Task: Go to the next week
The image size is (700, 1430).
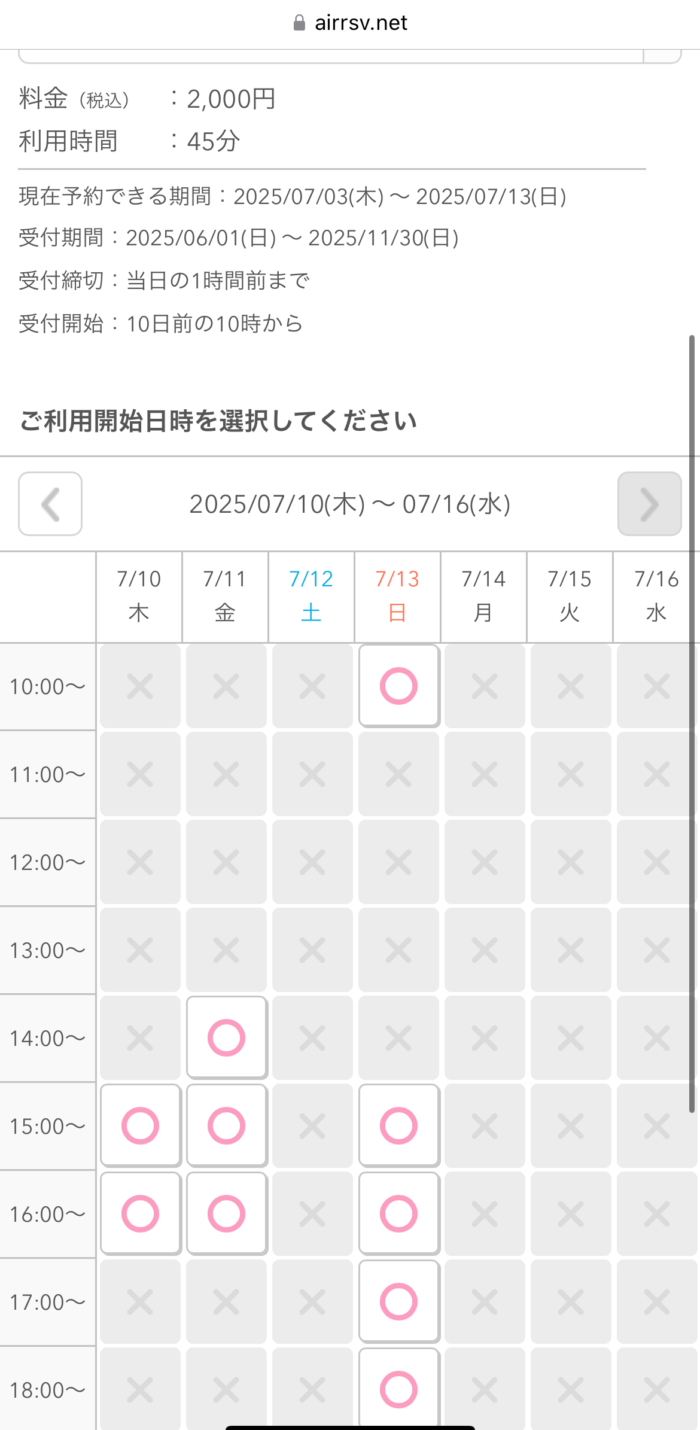Action: click(649, 504)
